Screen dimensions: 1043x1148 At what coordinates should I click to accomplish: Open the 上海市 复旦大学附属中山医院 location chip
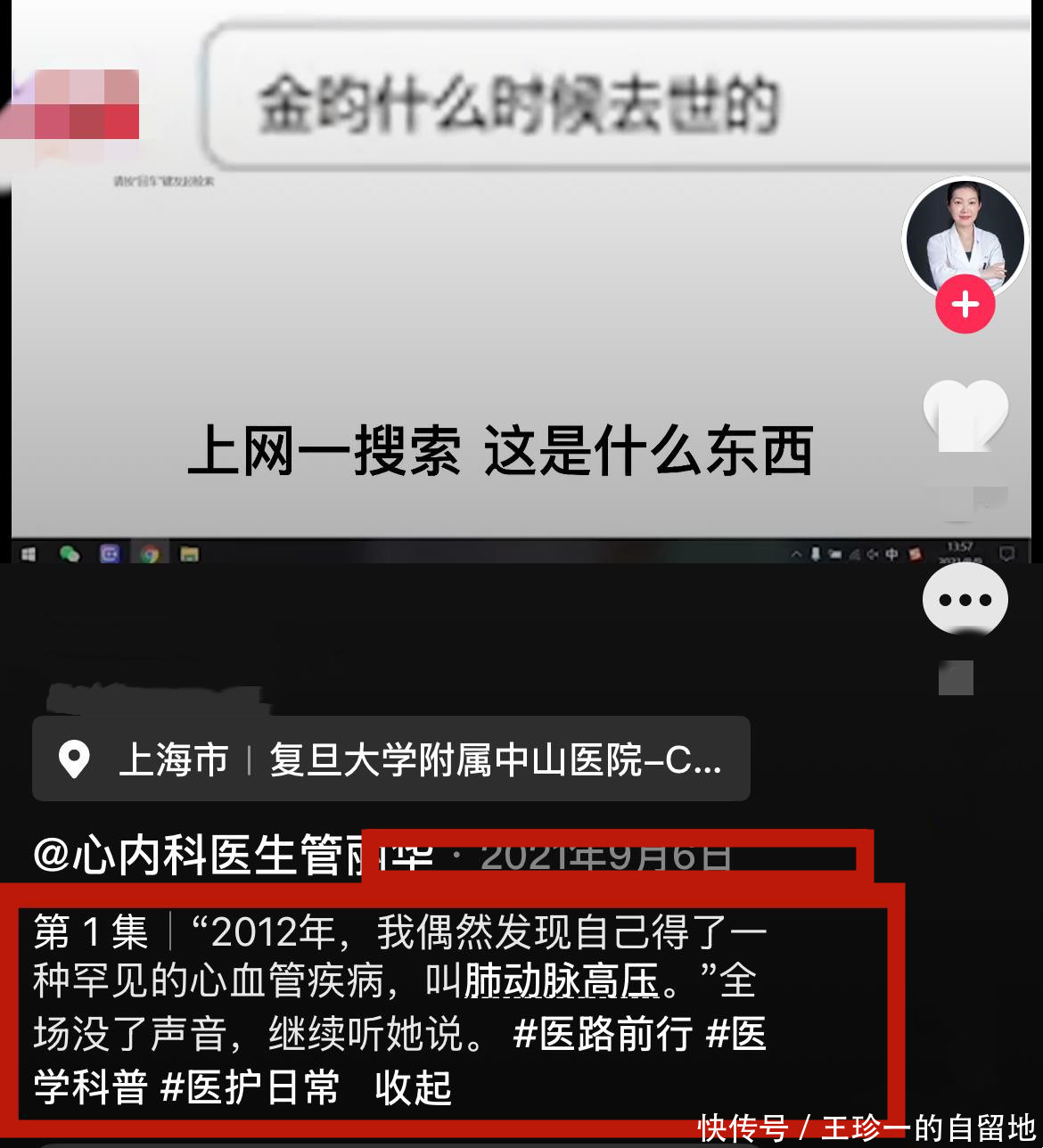pos(390,759)
